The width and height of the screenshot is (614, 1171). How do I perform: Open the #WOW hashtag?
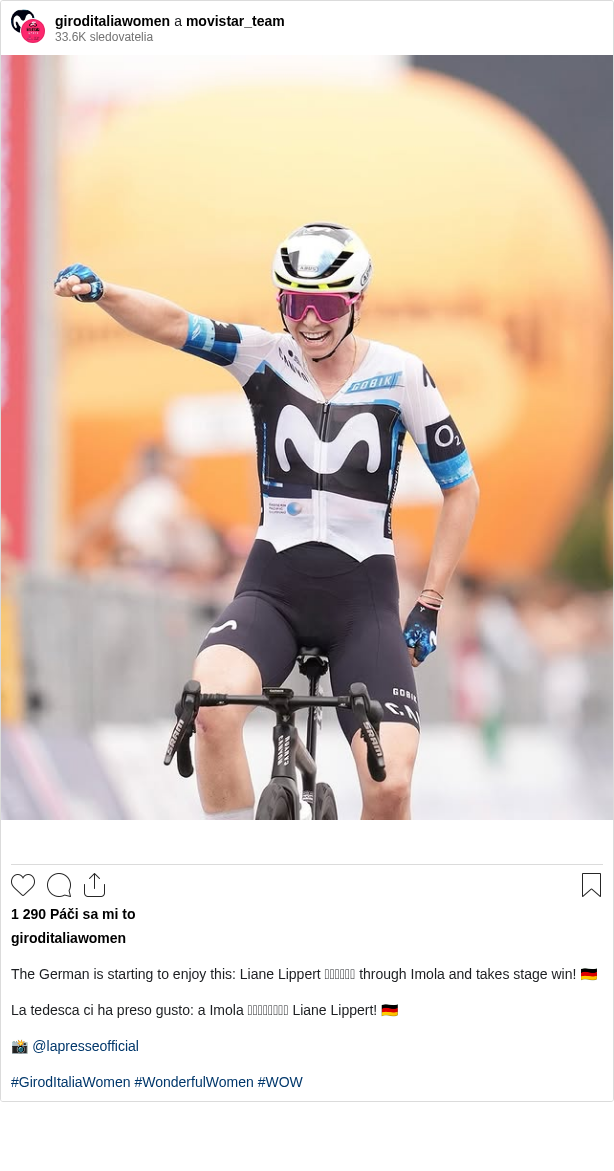click(280, 1082)
